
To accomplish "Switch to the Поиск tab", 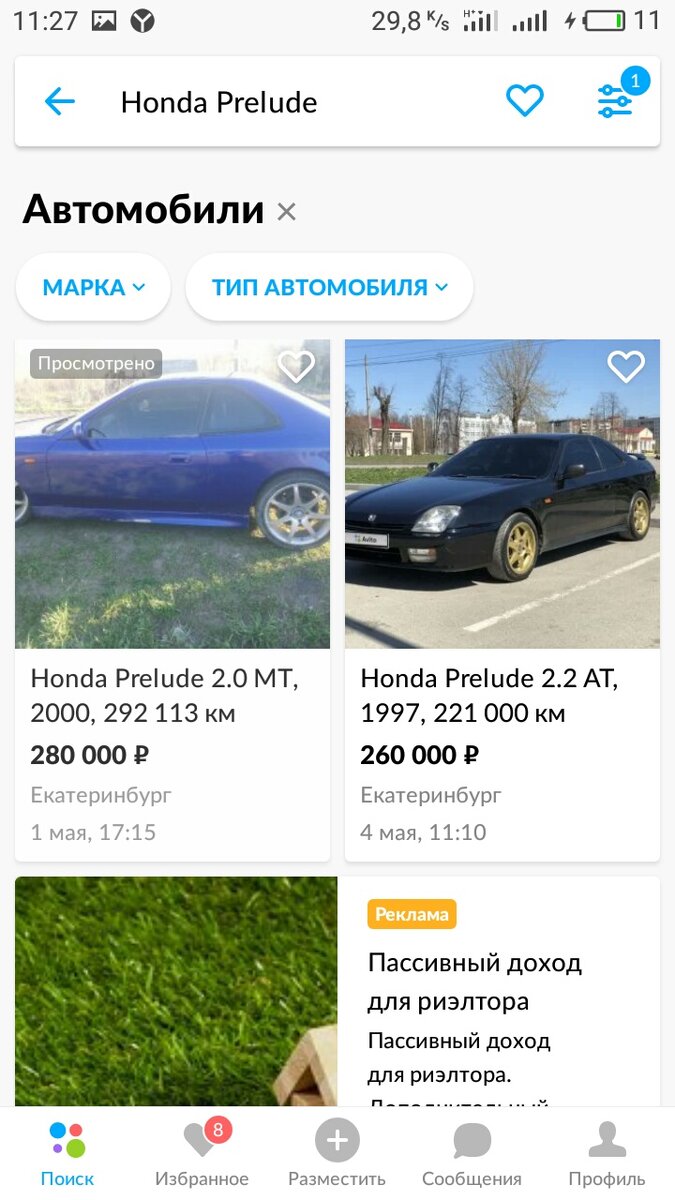I will pos(67,1153).
